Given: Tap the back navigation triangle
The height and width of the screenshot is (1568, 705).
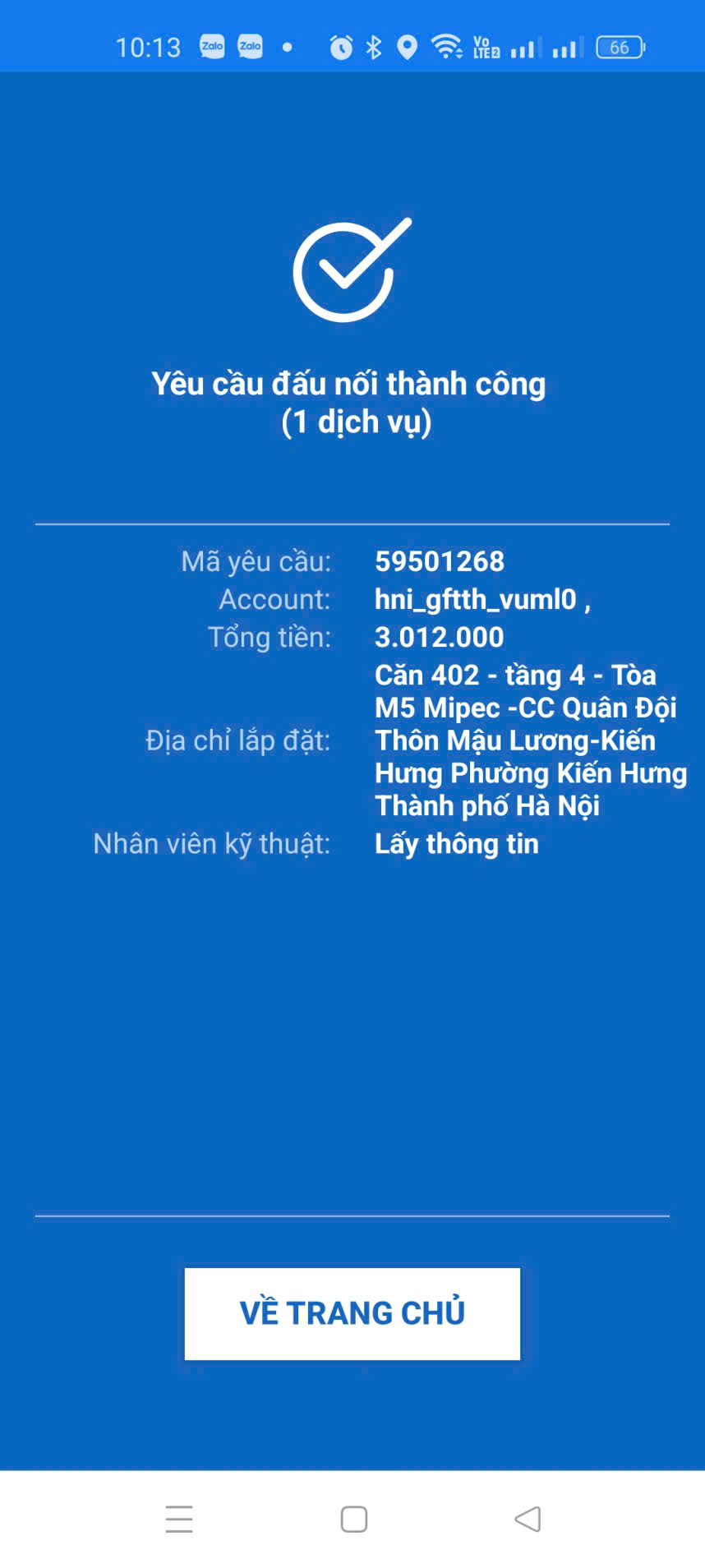Looking at the screenshot, I should pyautogui.click(x=526, y=1520).
